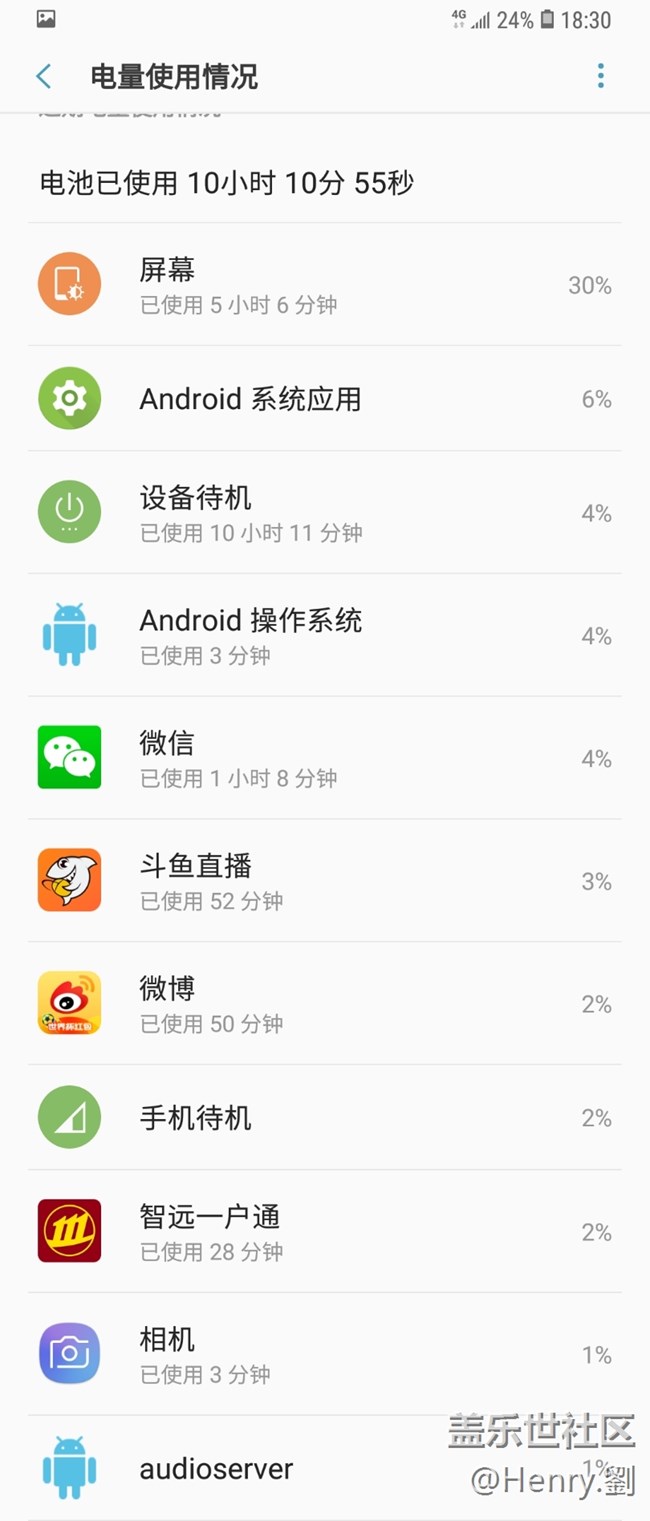Open the overflow menu
The width and height of the screenshot is (650, 1521).
tap(600, 76)
